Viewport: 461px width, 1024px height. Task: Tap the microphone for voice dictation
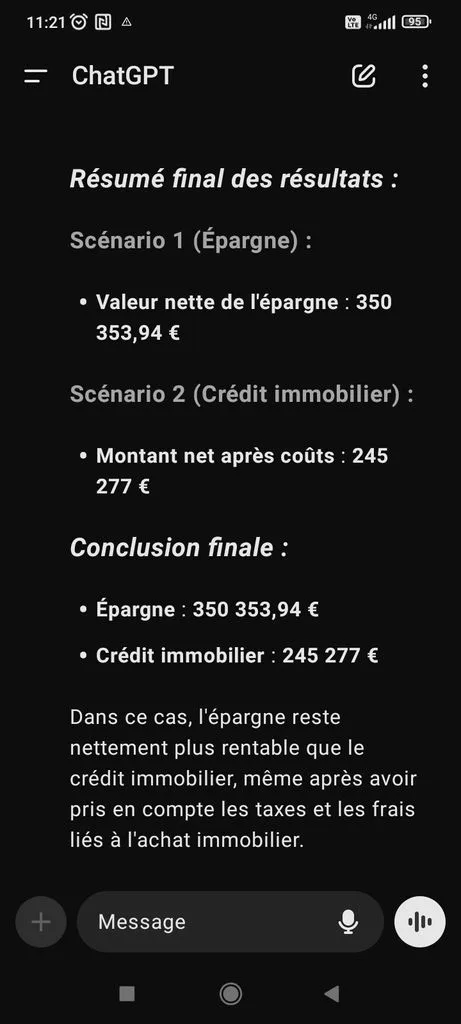point(348,922)
